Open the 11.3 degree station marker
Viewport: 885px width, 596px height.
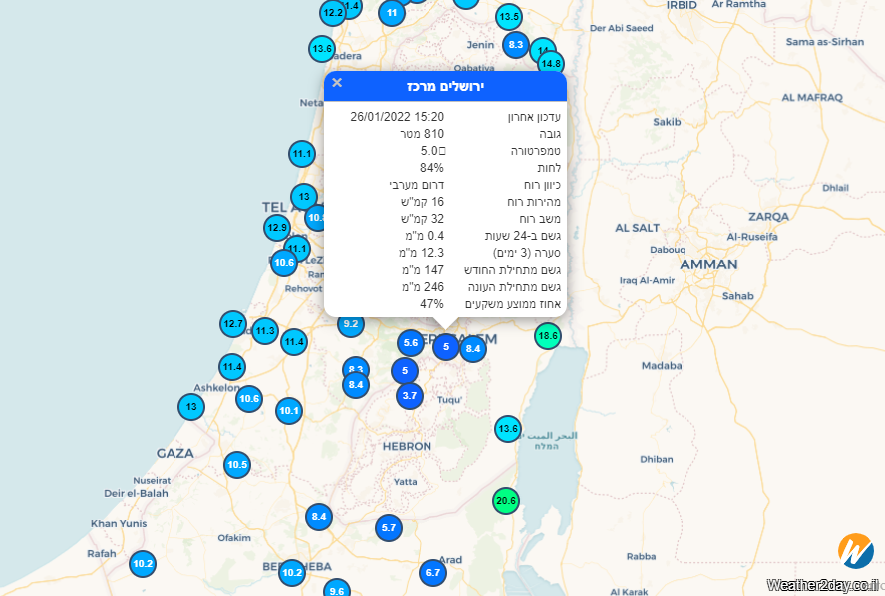click(265, 330)
